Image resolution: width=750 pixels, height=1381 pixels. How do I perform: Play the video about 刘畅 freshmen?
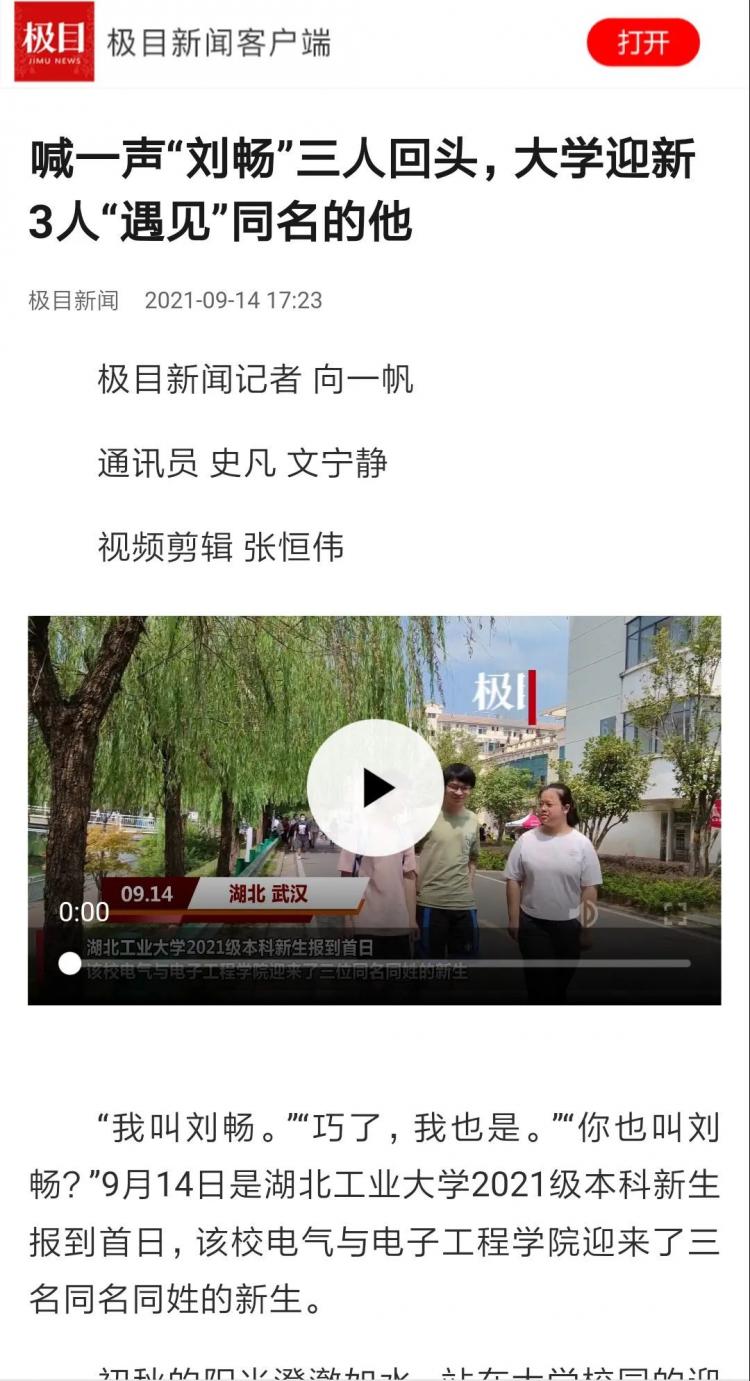[x=375, y=787]
